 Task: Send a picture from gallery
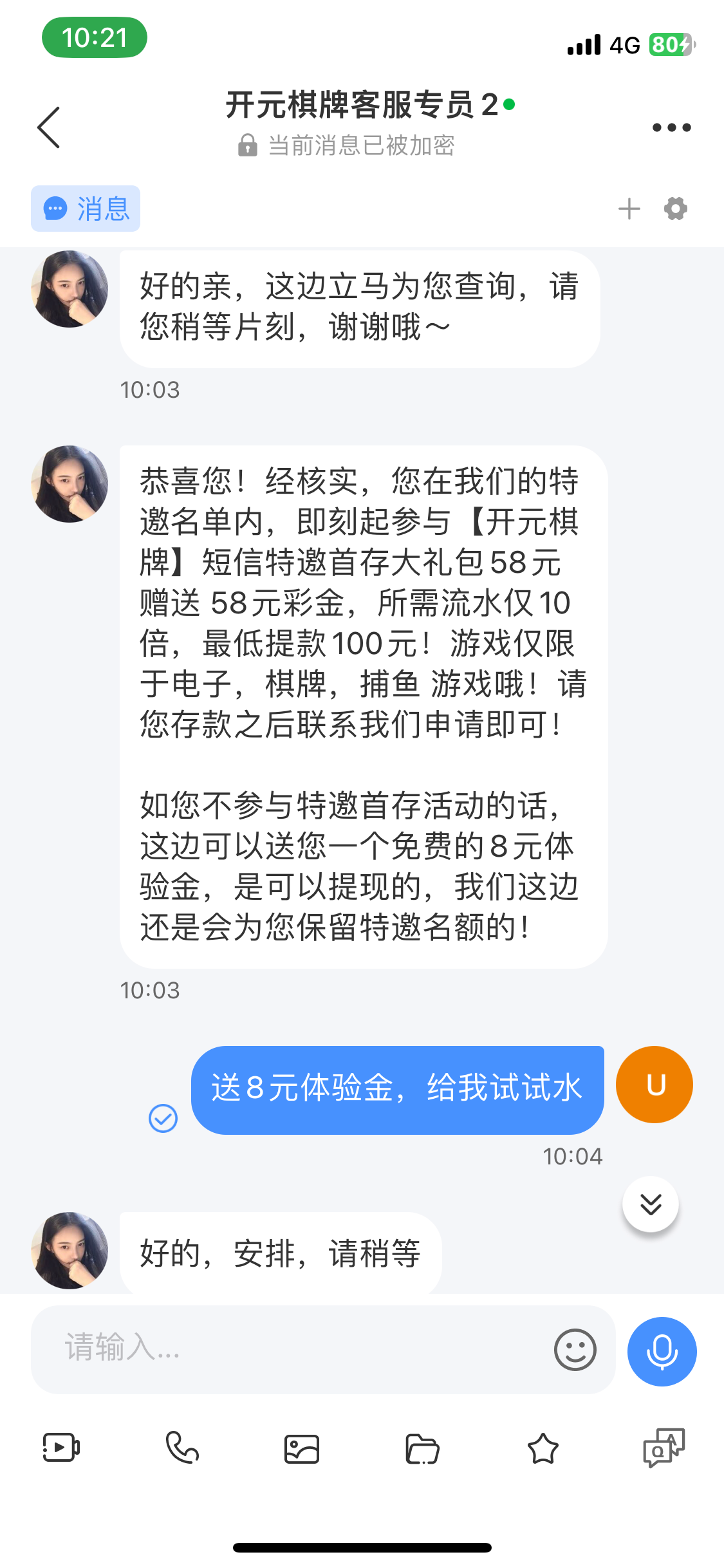coord(302,1449)
